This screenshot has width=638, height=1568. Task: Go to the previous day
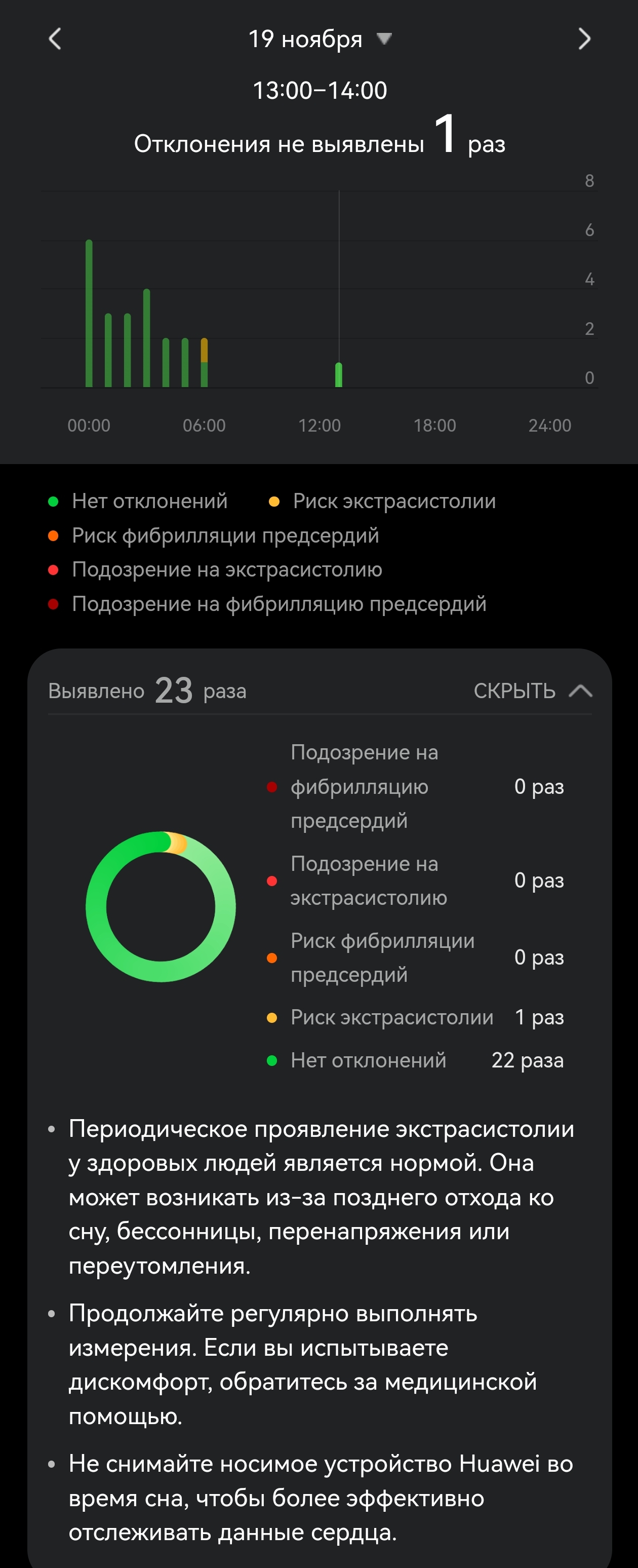point(55,39)
